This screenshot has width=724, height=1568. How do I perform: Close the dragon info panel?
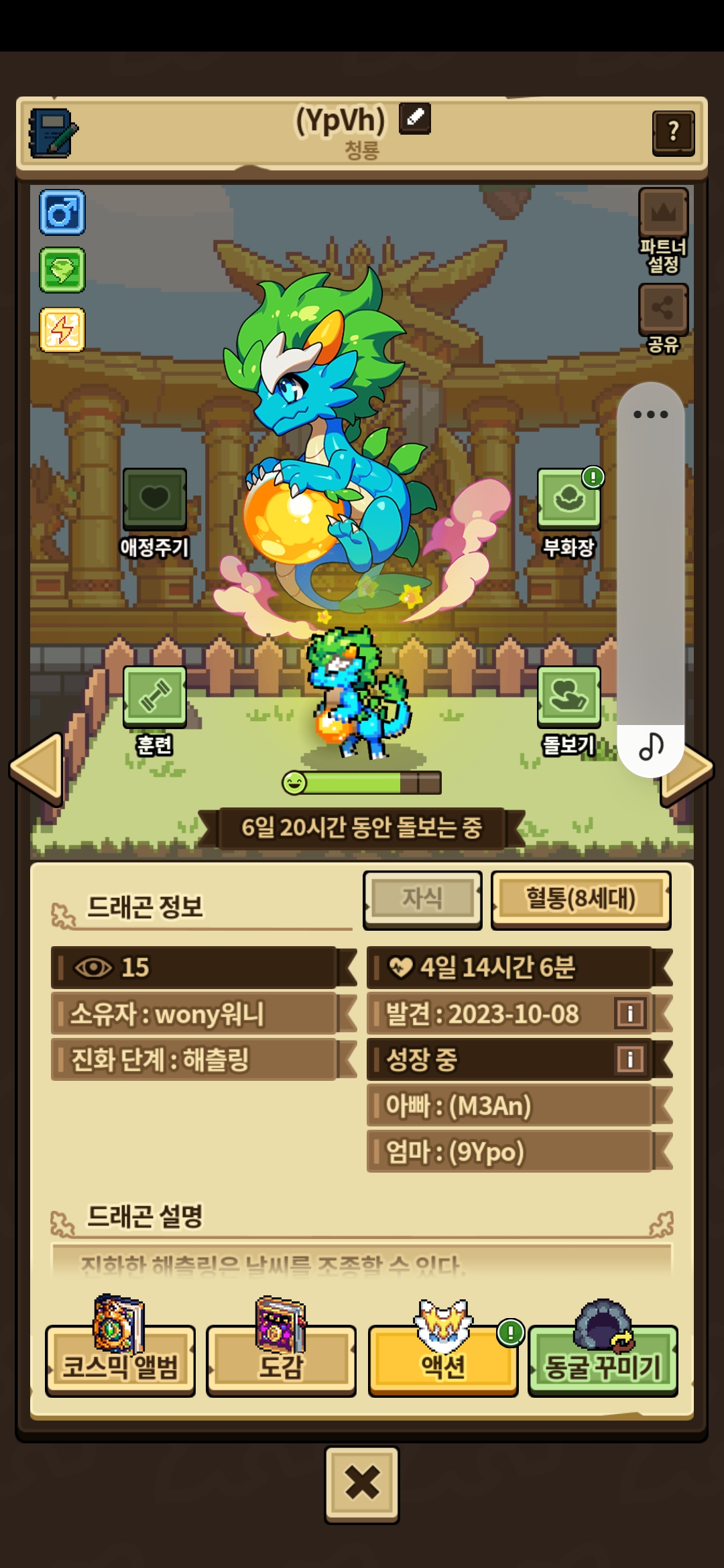click(x=362, y=1483)
